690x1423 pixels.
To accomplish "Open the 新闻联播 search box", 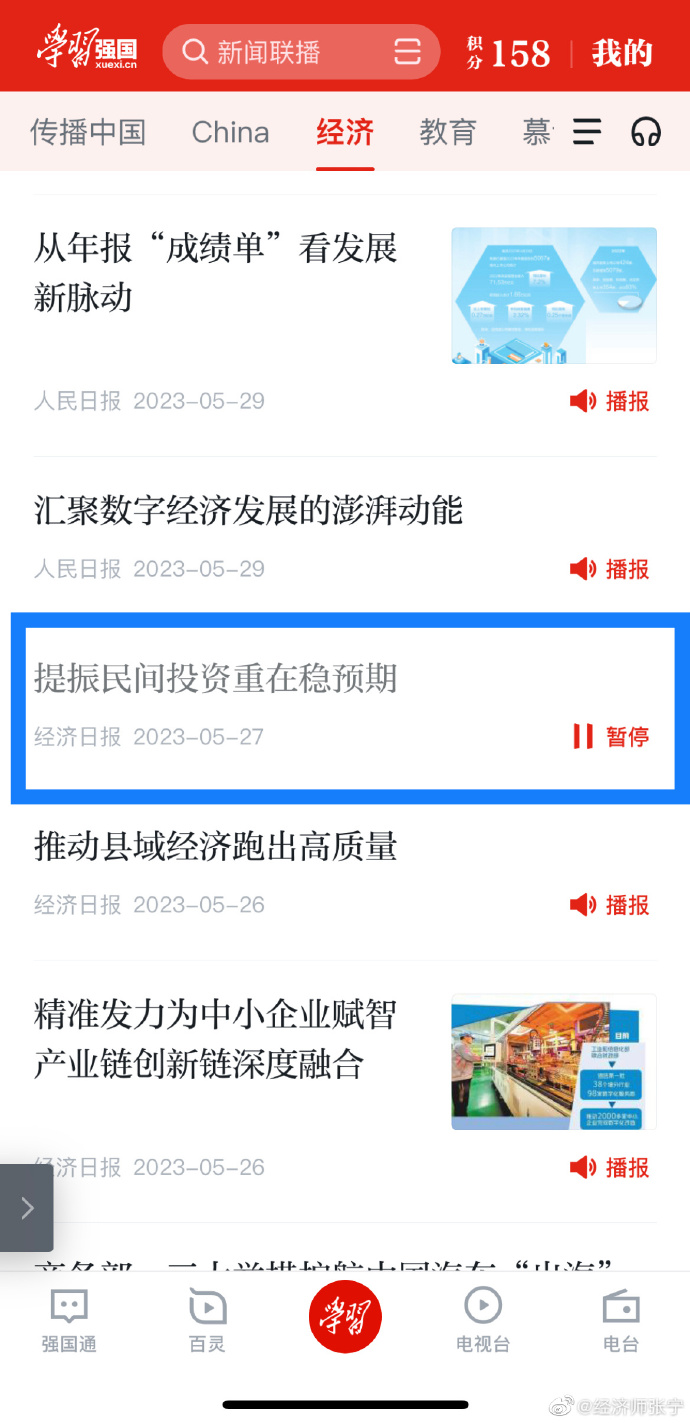I will [268, 52].
